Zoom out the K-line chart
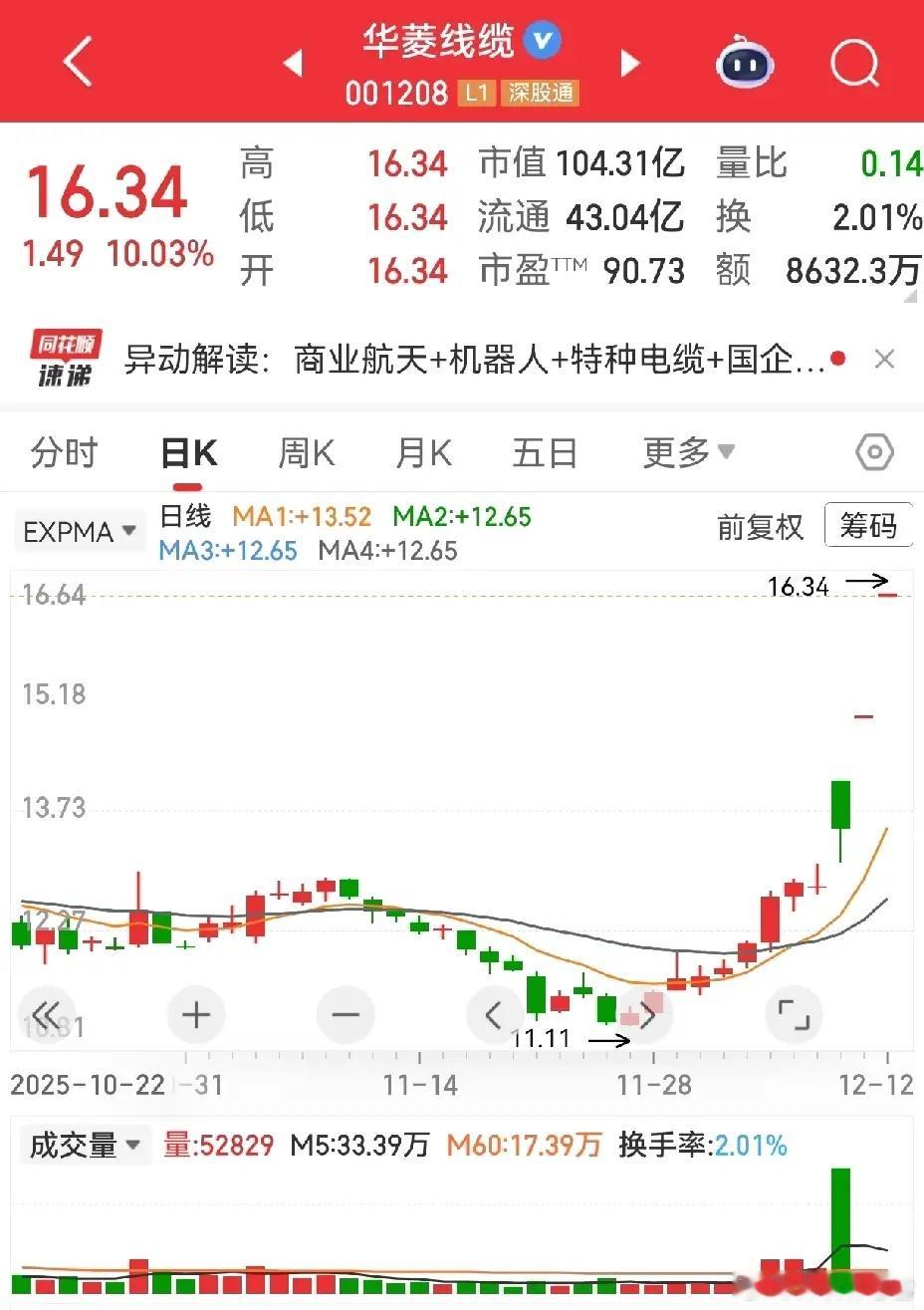This screenshot has height=1310, width=924. point(345,1015)
